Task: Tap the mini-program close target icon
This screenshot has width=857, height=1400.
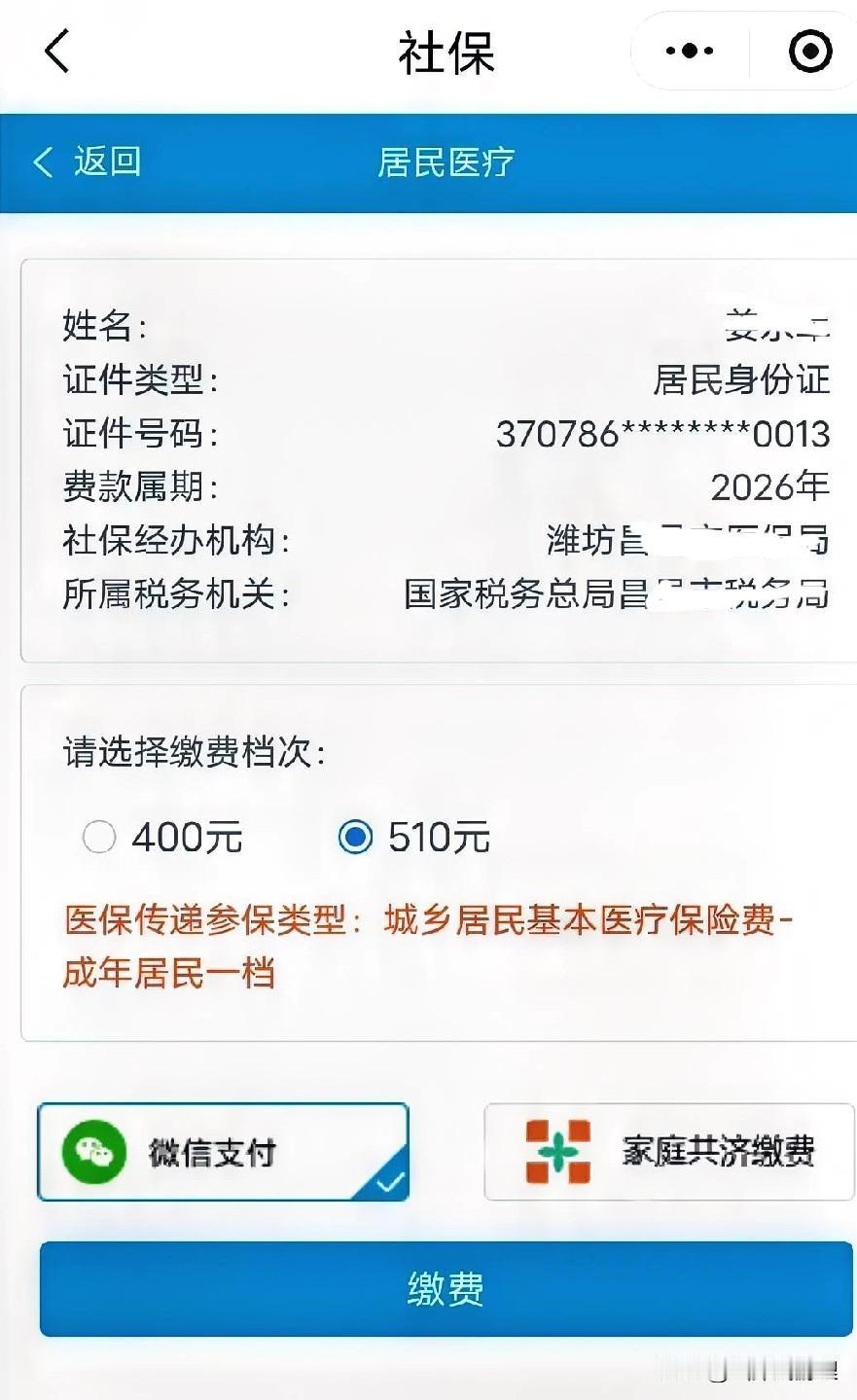Action: [810, 51]
